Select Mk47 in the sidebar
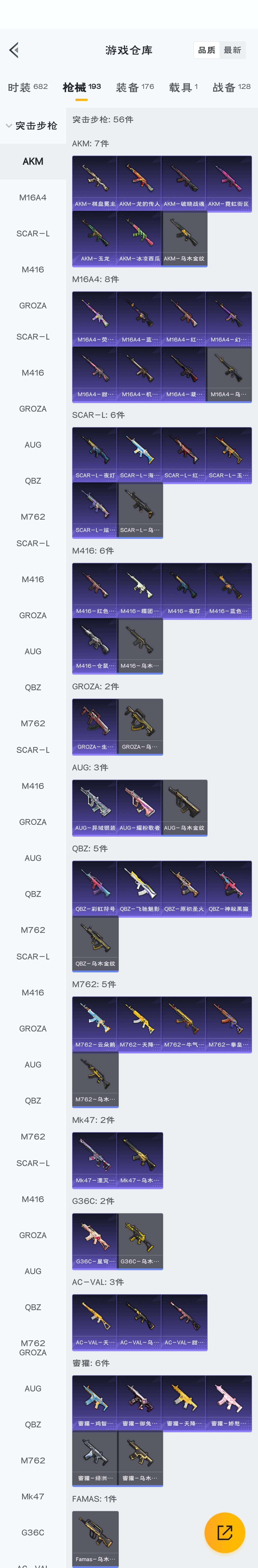Viewport: 258px width, 1568px height. coord(33,1496)
